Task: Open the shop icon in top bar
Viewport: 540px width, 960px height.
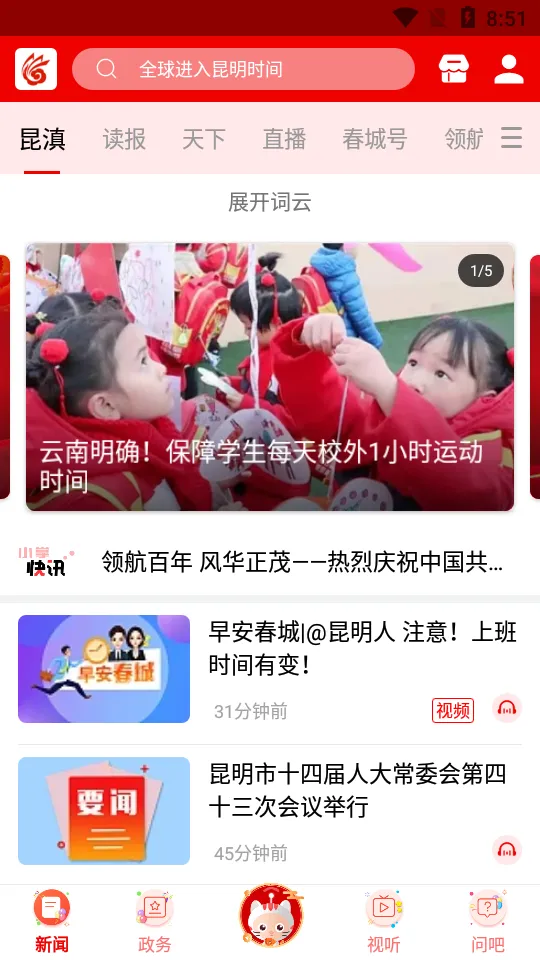Action: [454, 69]
